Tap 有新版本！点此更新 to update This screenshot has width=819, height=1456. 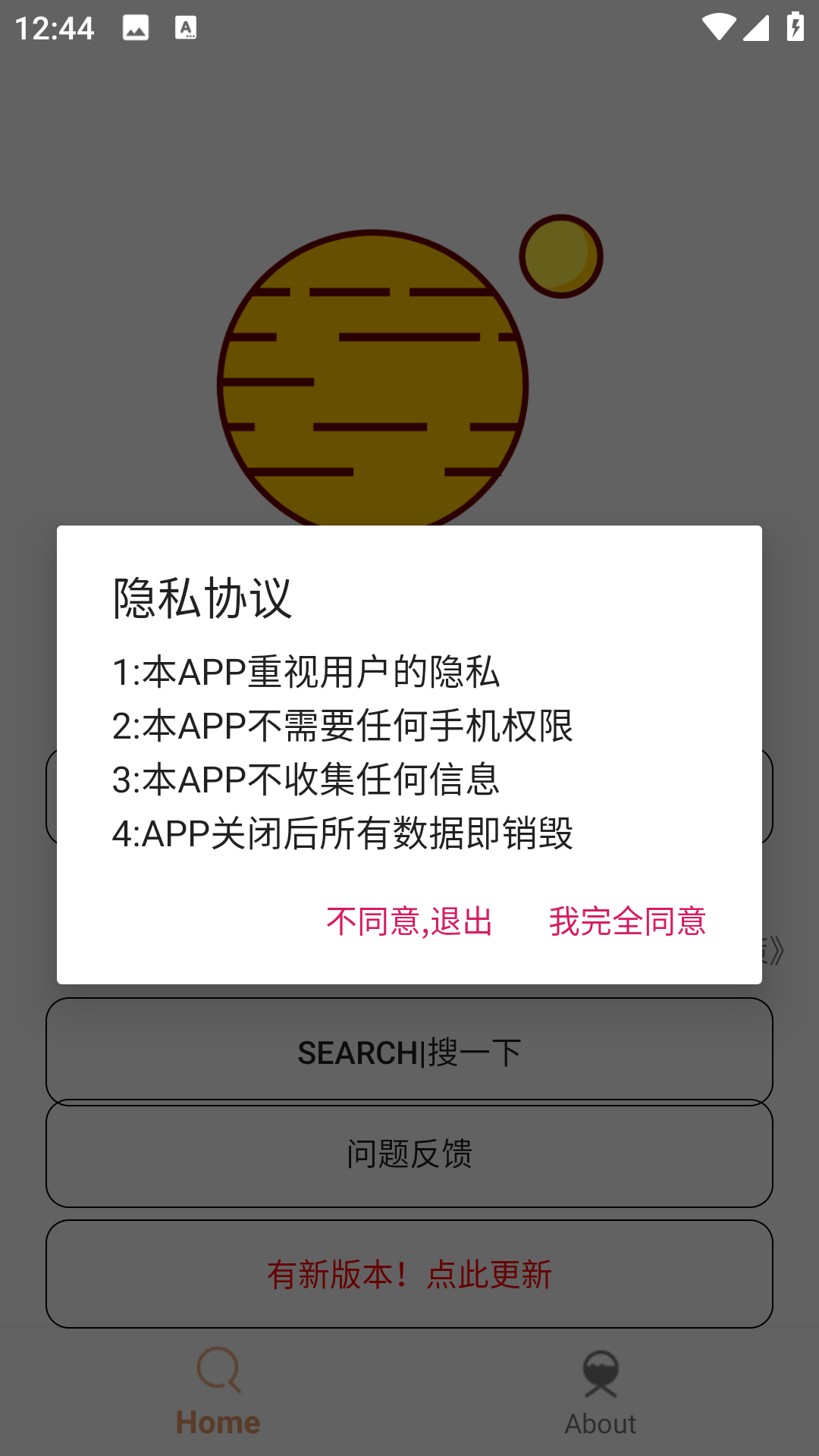(409, 1274)
